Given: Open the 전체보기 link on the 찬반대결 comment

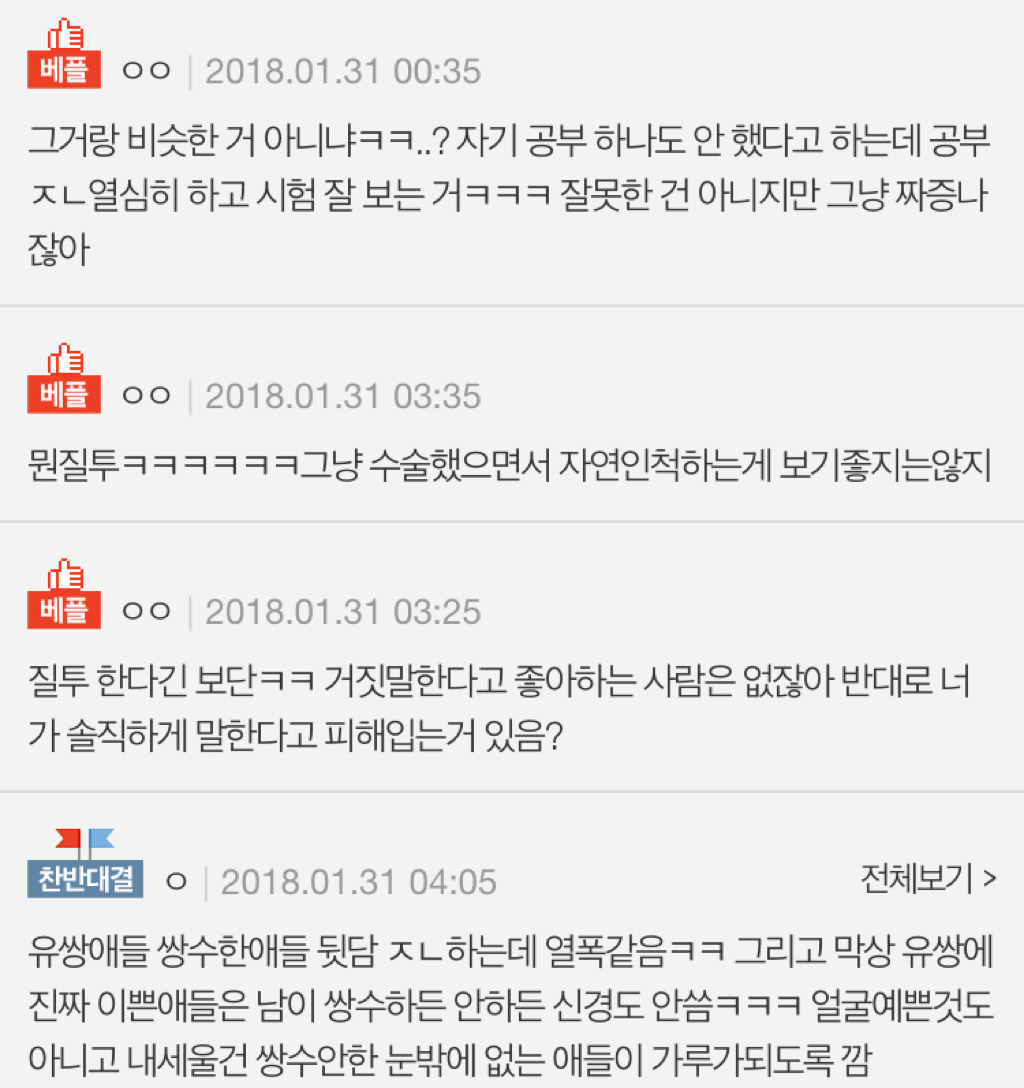Looking at the screenshot, I should pyautogui.click(x=928, y=879).
